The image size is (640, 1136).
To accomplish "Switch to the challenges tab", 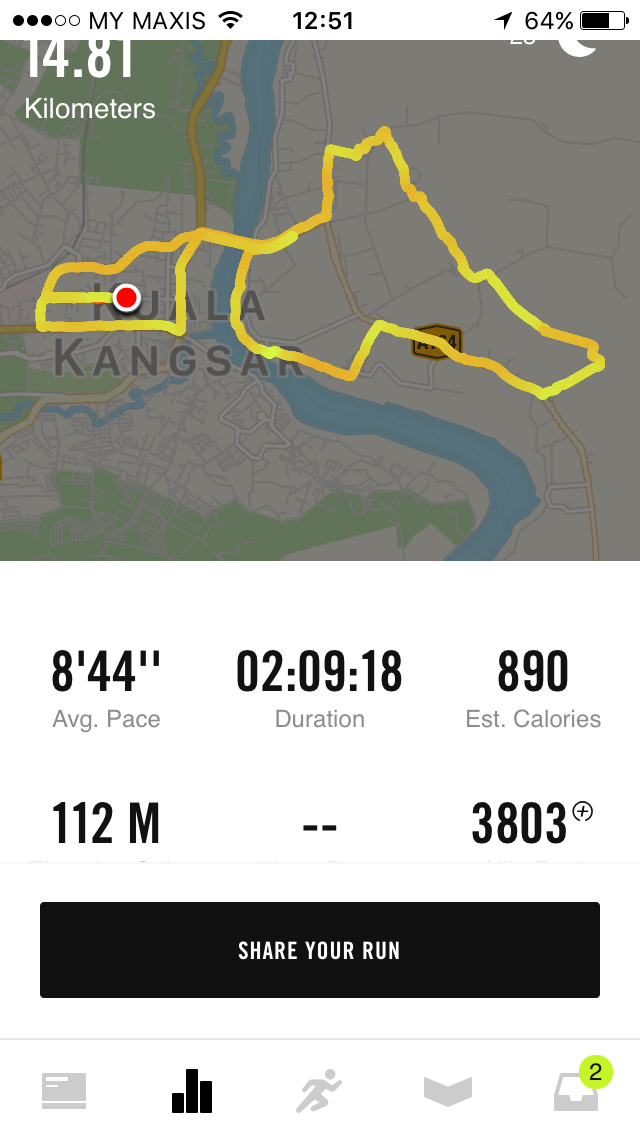I will tap(448, 1091).
